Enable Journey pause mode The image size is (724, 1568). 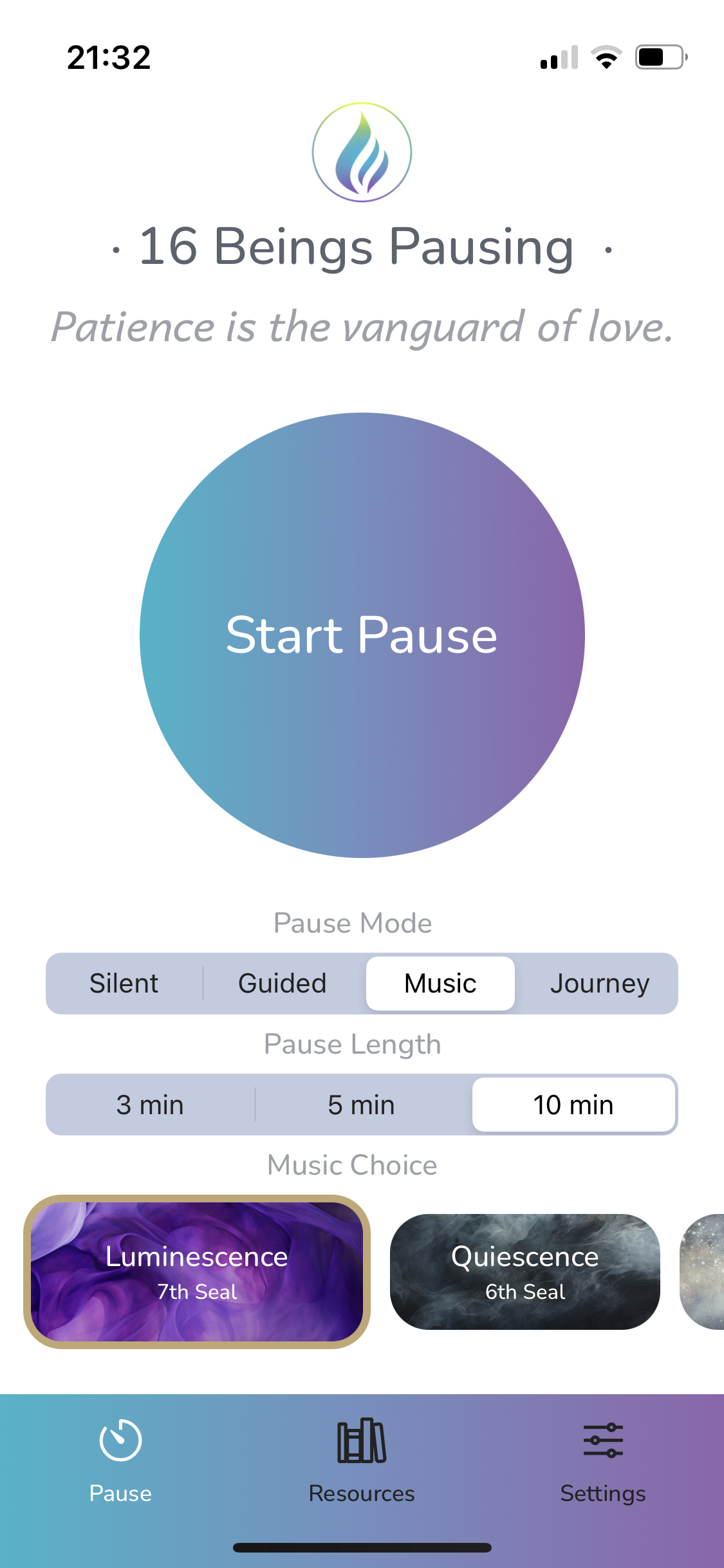tap(600, 983)
